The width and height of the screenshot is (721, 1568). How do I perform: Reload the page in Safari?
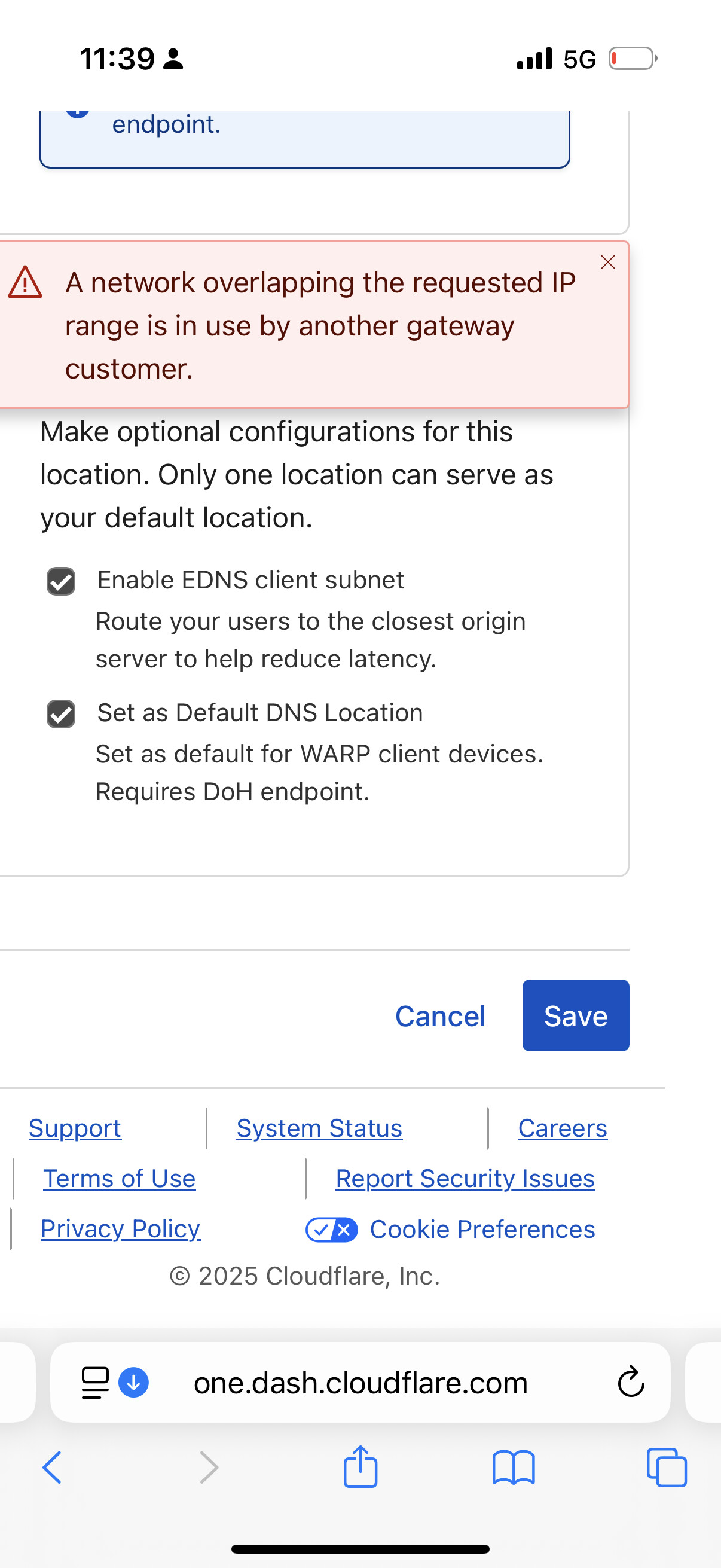tap(631, 1382)
